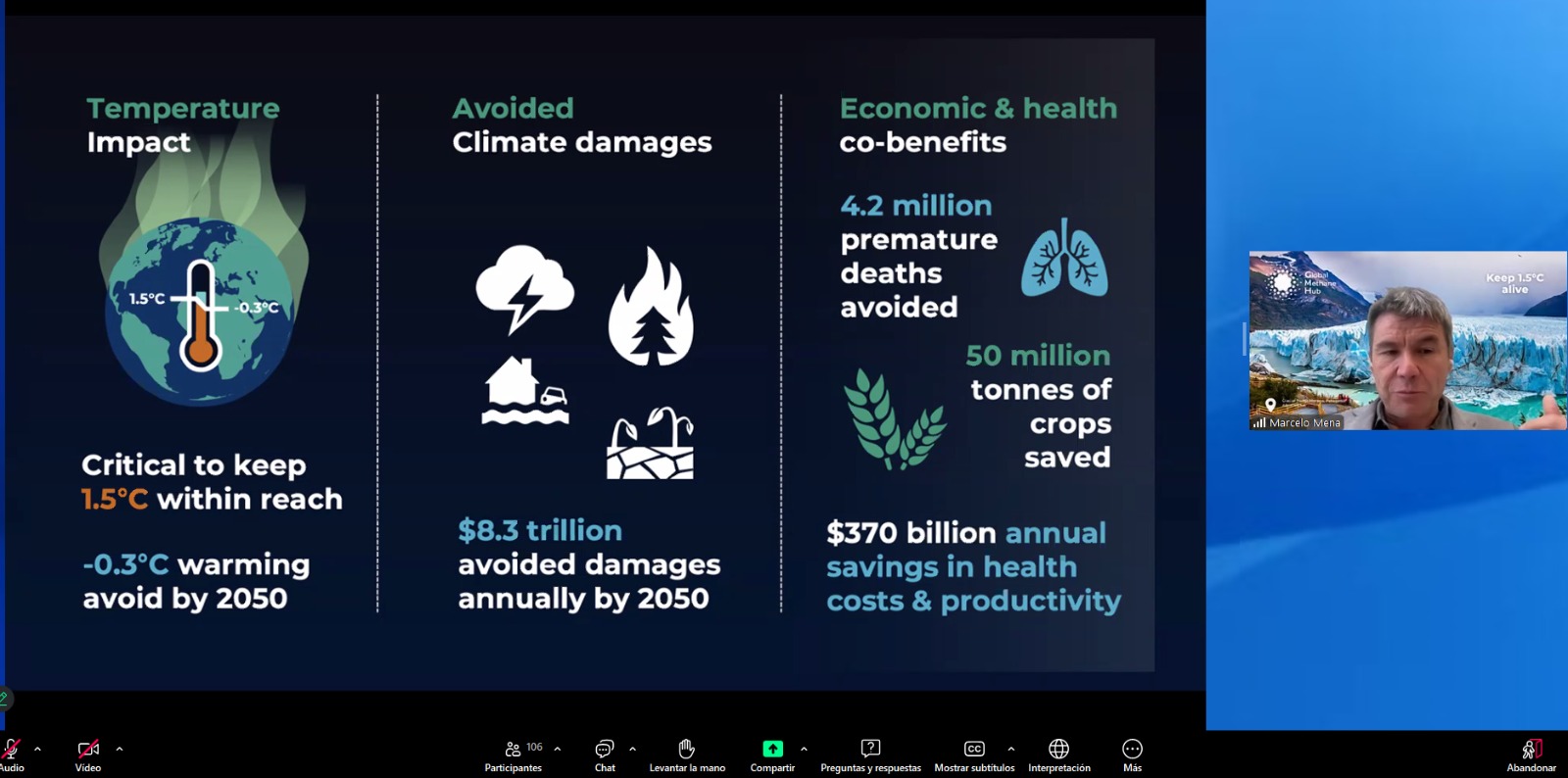Turn on the Video camera

pos(88,754)
